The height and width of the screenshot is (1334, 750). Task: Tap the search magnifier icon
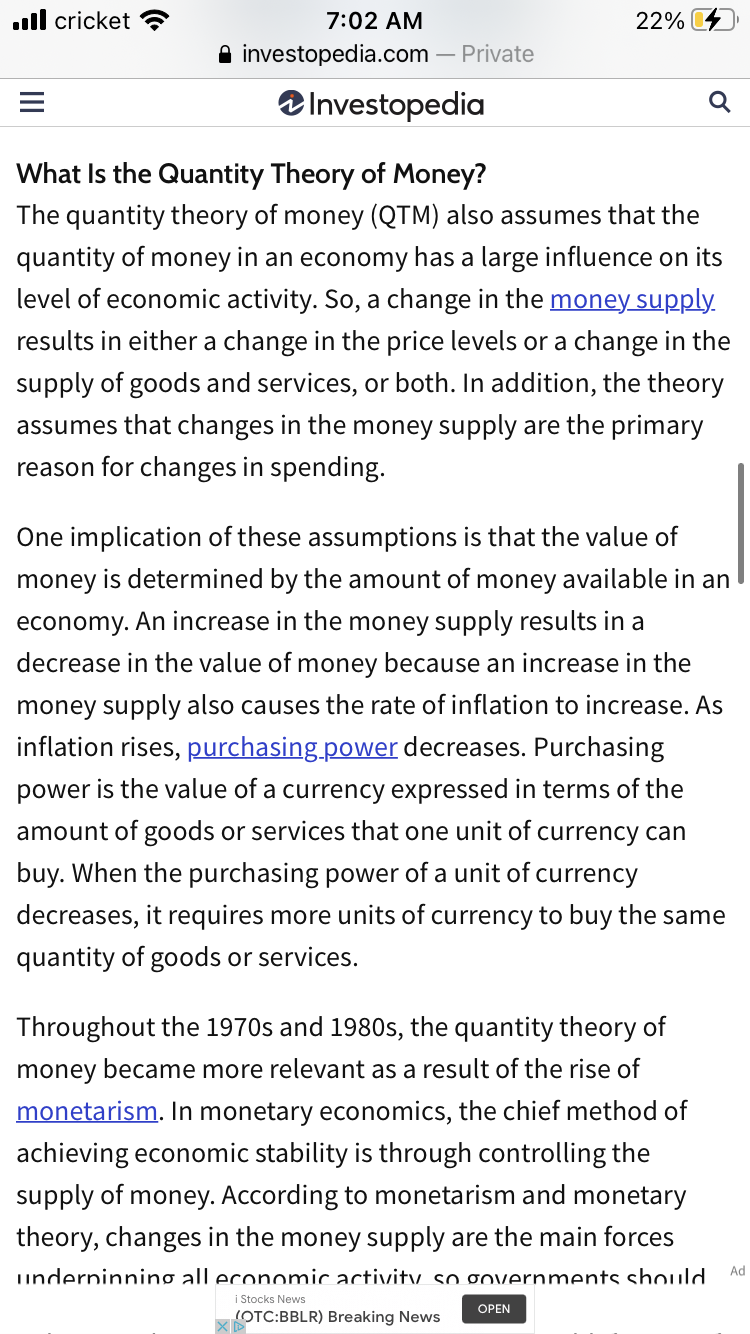(x=719, y=102)
